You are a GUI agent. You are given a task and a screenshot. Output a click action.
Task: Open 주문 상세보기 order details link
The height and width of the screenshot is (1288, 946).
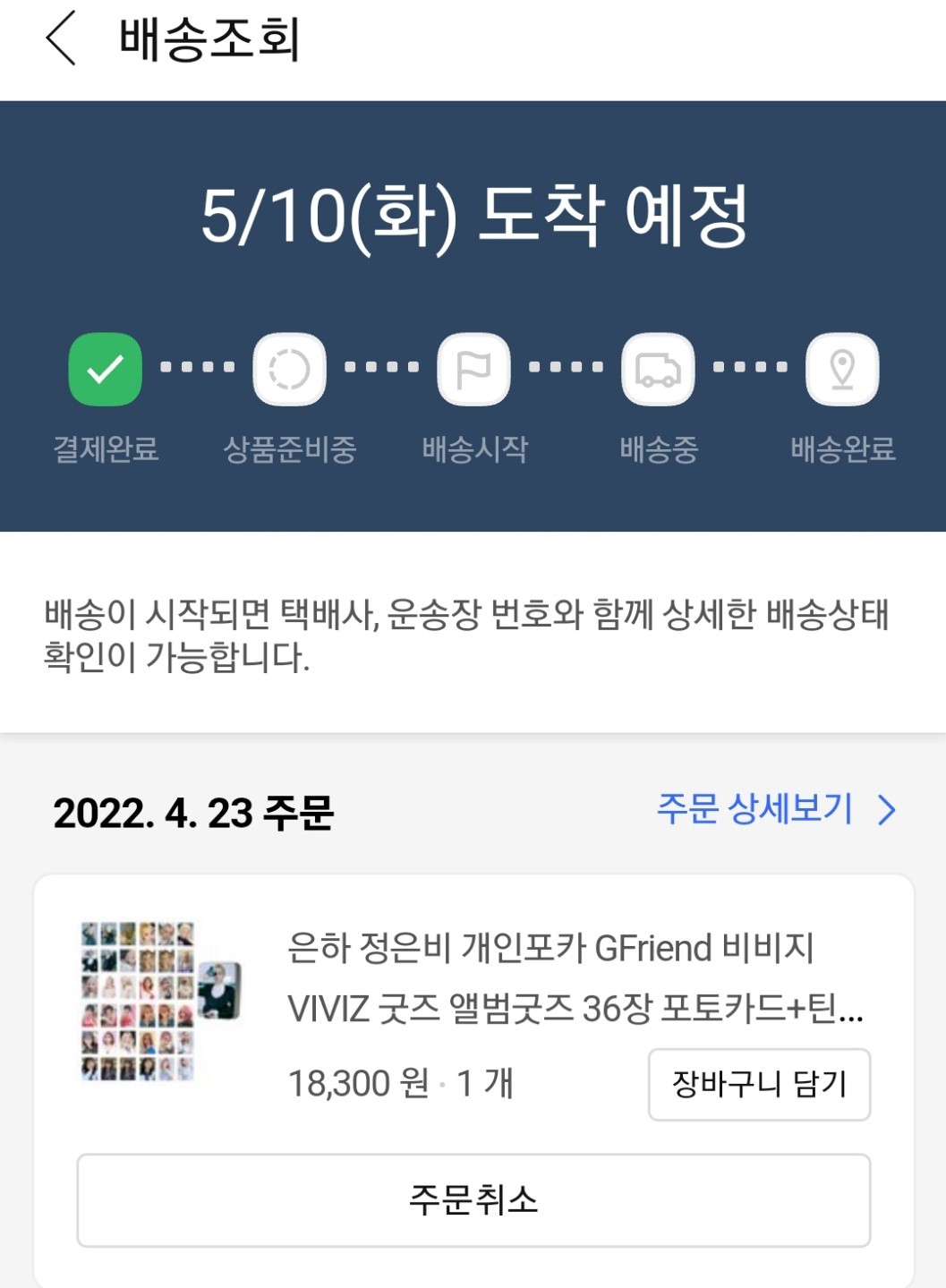coord(775,810)
